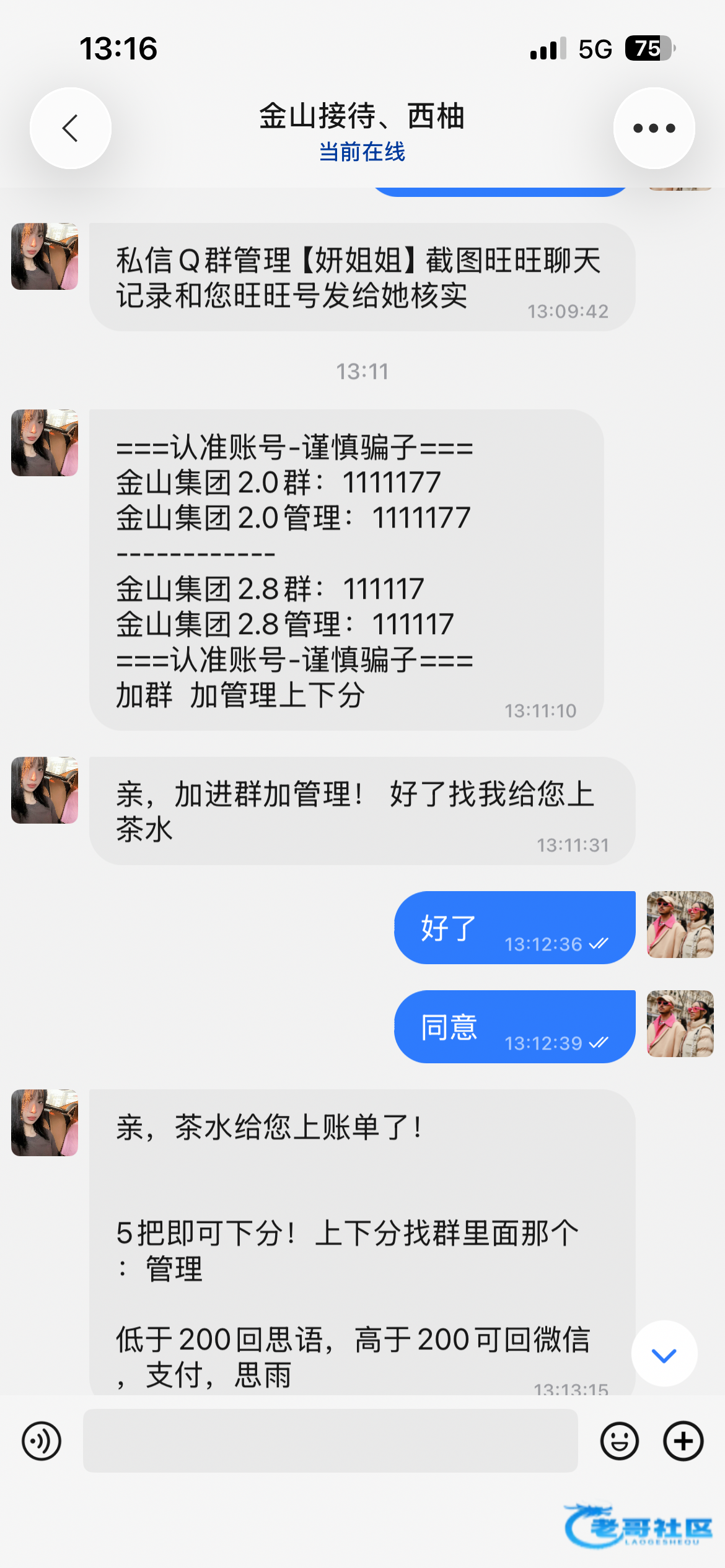Open the emoji picker
Image resolution: width=725 pixels, height=1568 pixels.
(x=620, y=1441)
